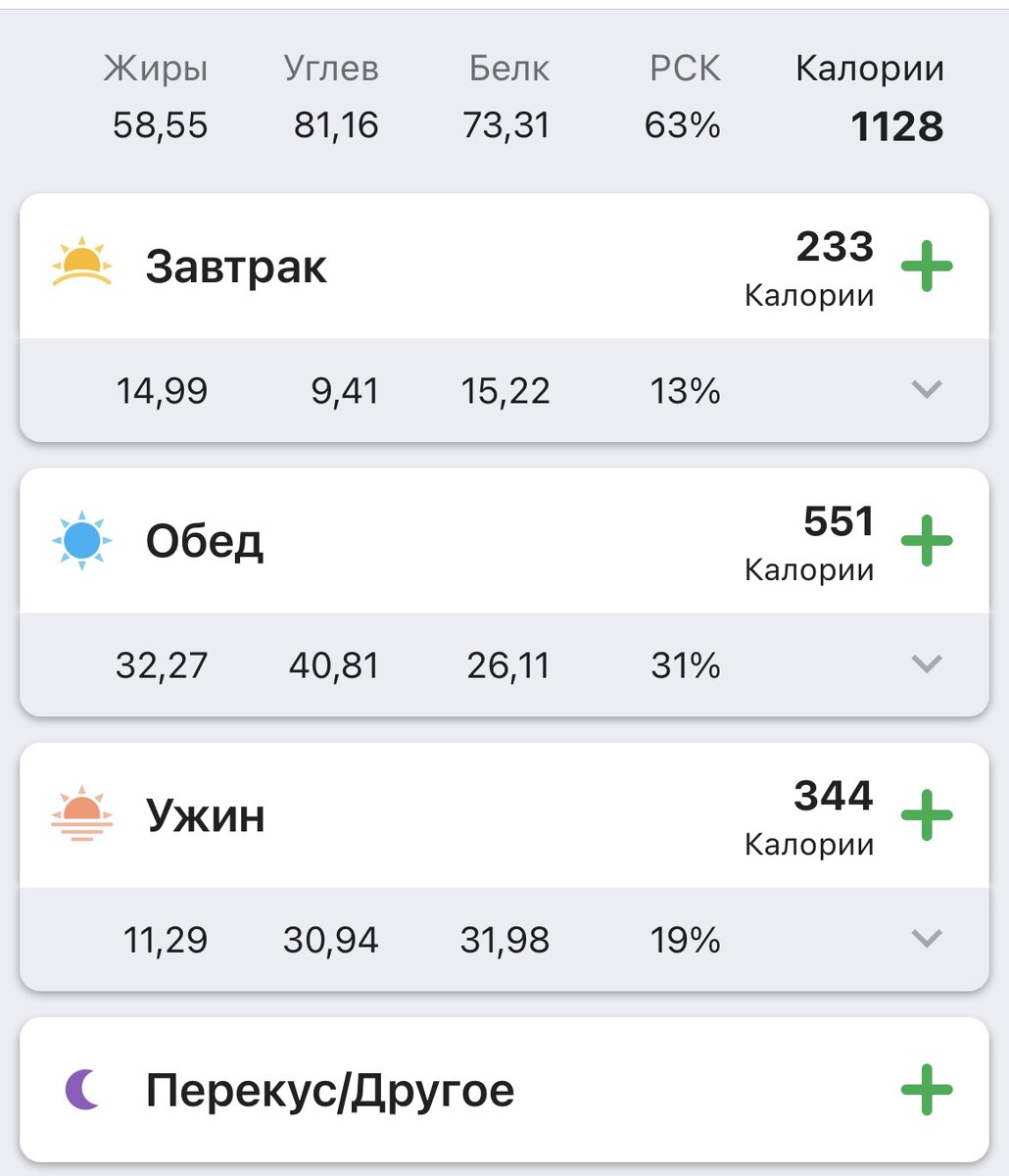Click the Ужин meal title
1009x1176 pixels.
point(208,816)
